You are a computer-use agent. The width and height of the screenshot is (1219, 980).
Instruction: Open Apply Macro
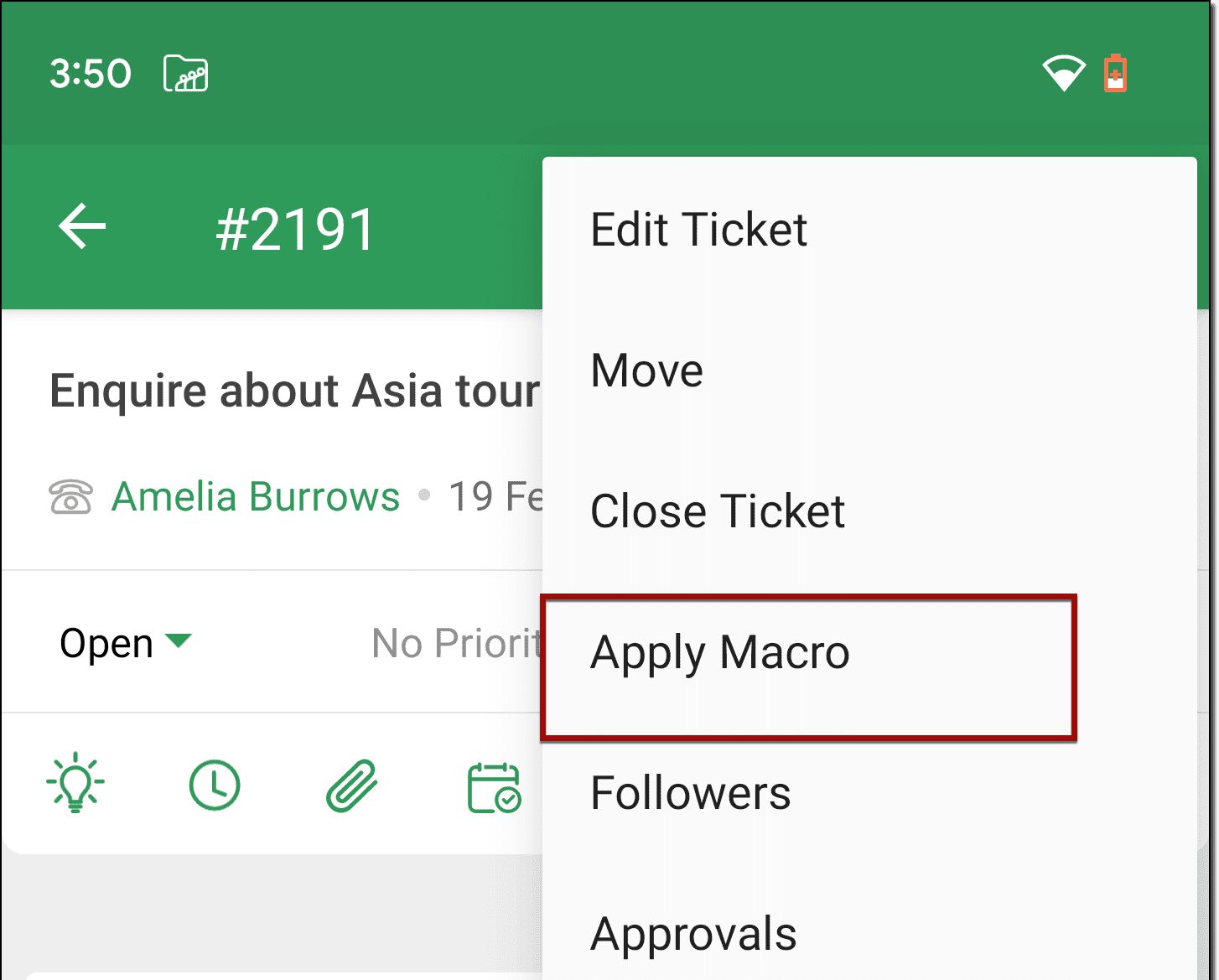click(720, 653)
